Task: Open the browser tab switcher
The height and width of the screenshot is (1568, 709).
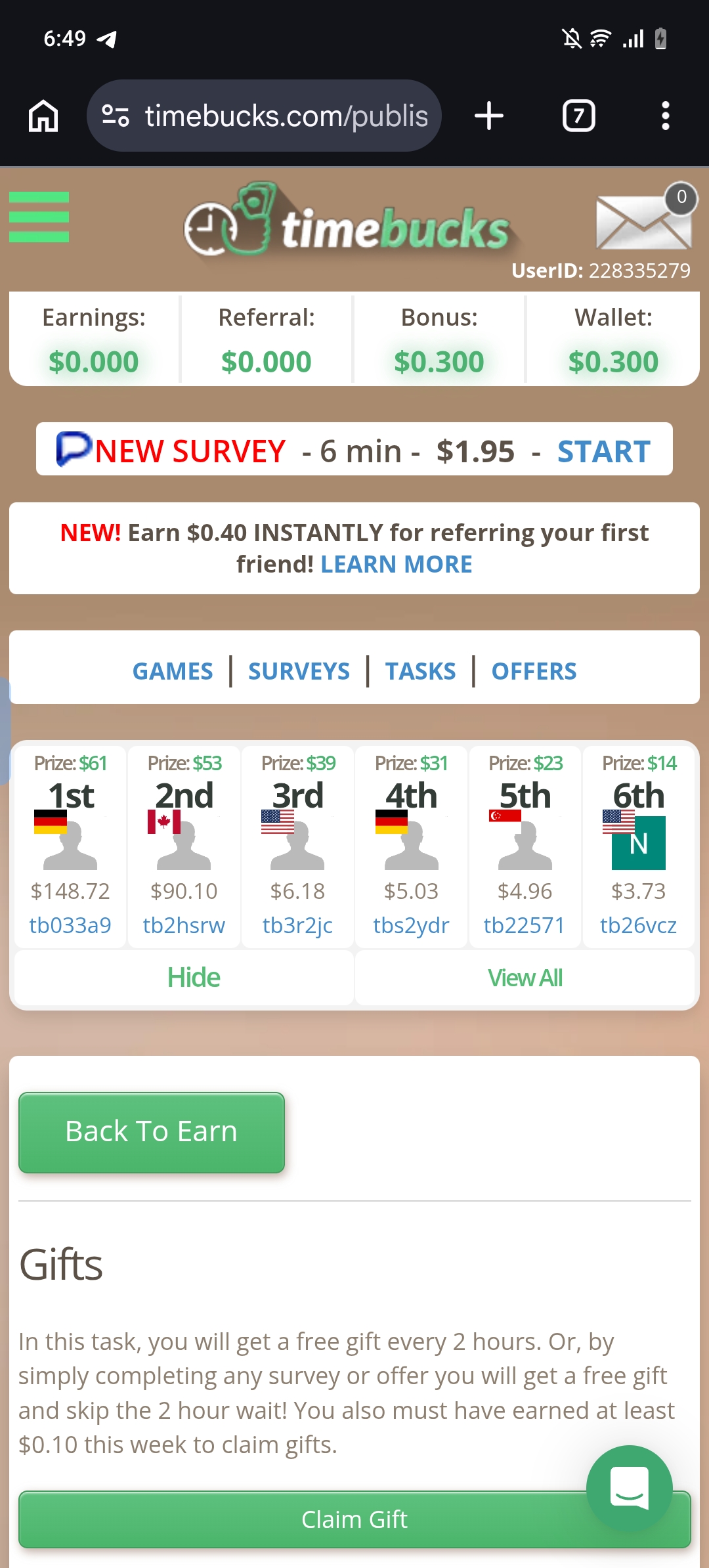Action: click(x=578, y=116)
